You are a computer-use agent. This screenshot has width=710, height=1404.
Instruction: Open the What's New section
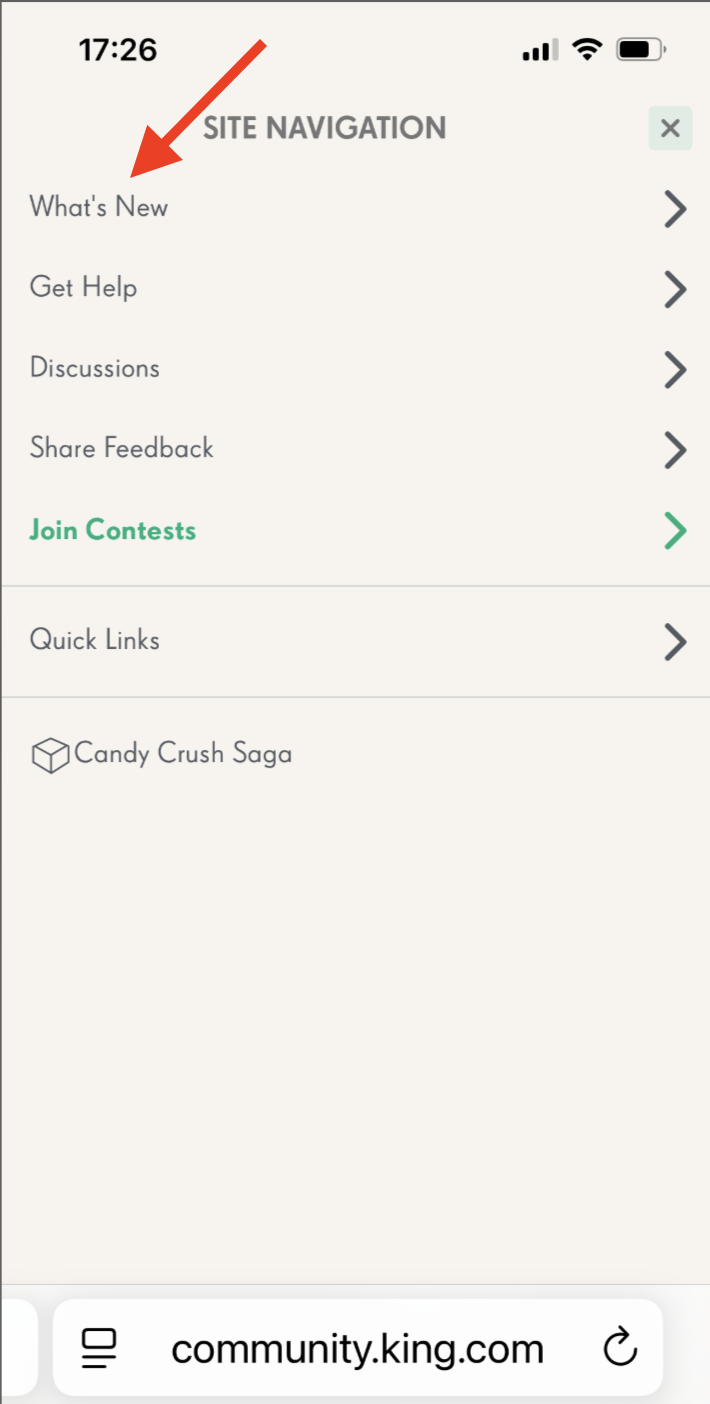coord(99,207)
